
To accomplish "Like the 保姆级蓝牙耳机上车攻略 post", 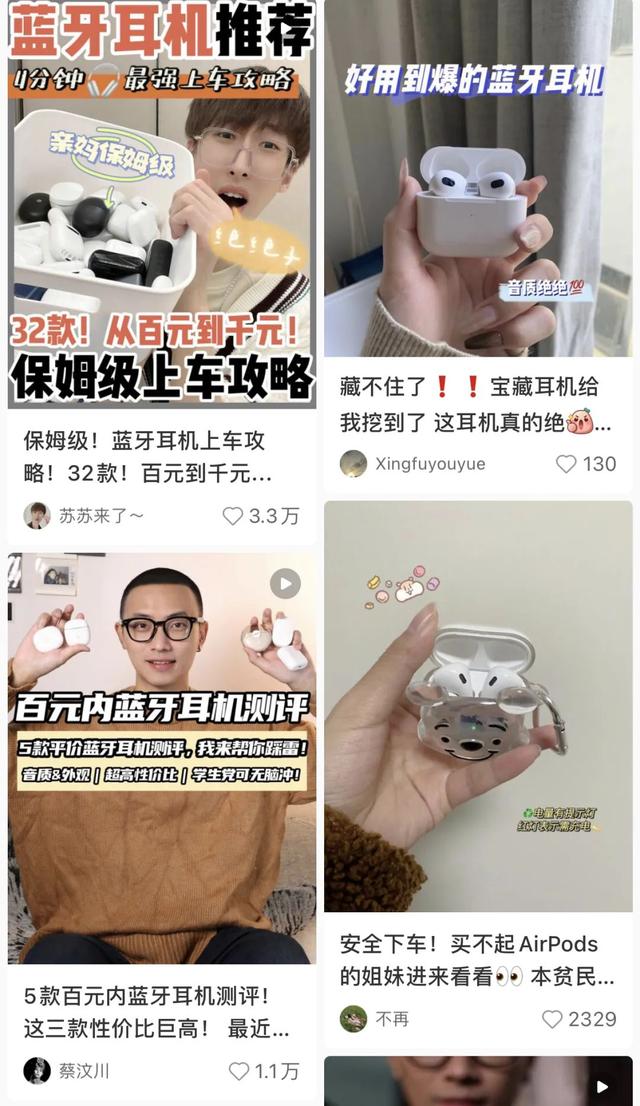I will pyautogui.click(x=234, y=516).
